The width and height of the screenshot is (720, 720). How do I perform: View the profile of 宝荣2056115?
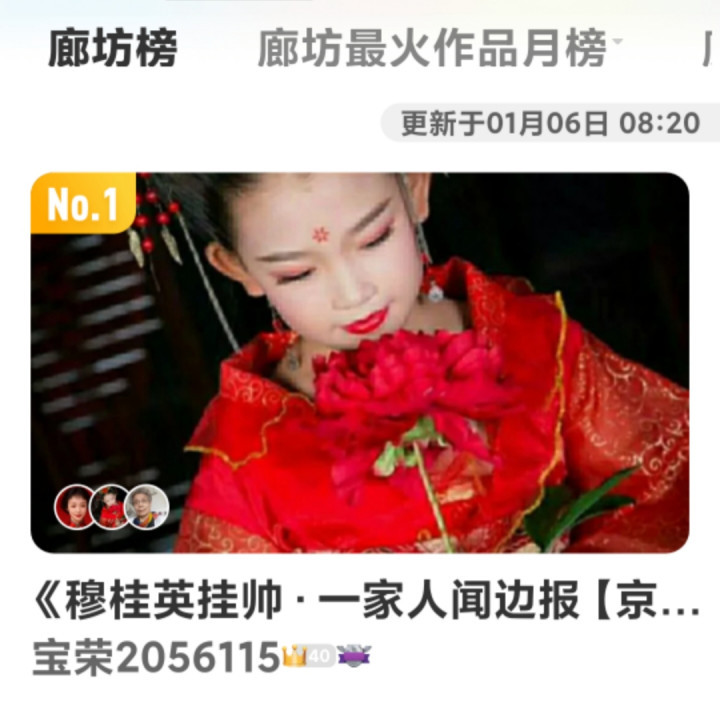tap(155, 658)
